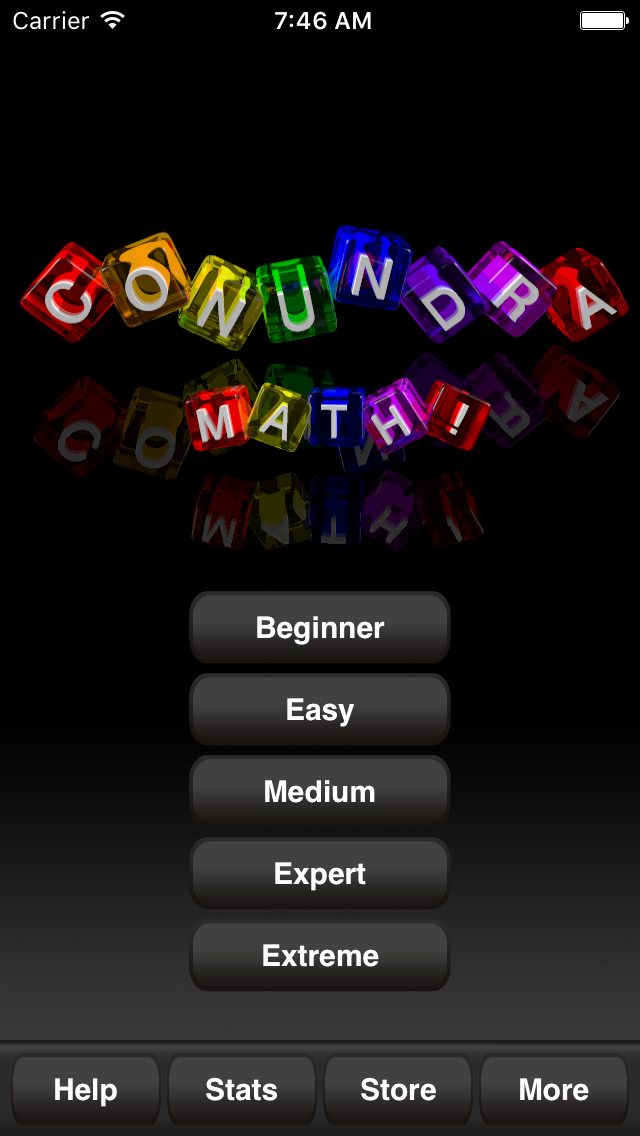640x1136 pixels.
Task: Launch Extreme difficulty mode
Action: click(x=320, y=956)
